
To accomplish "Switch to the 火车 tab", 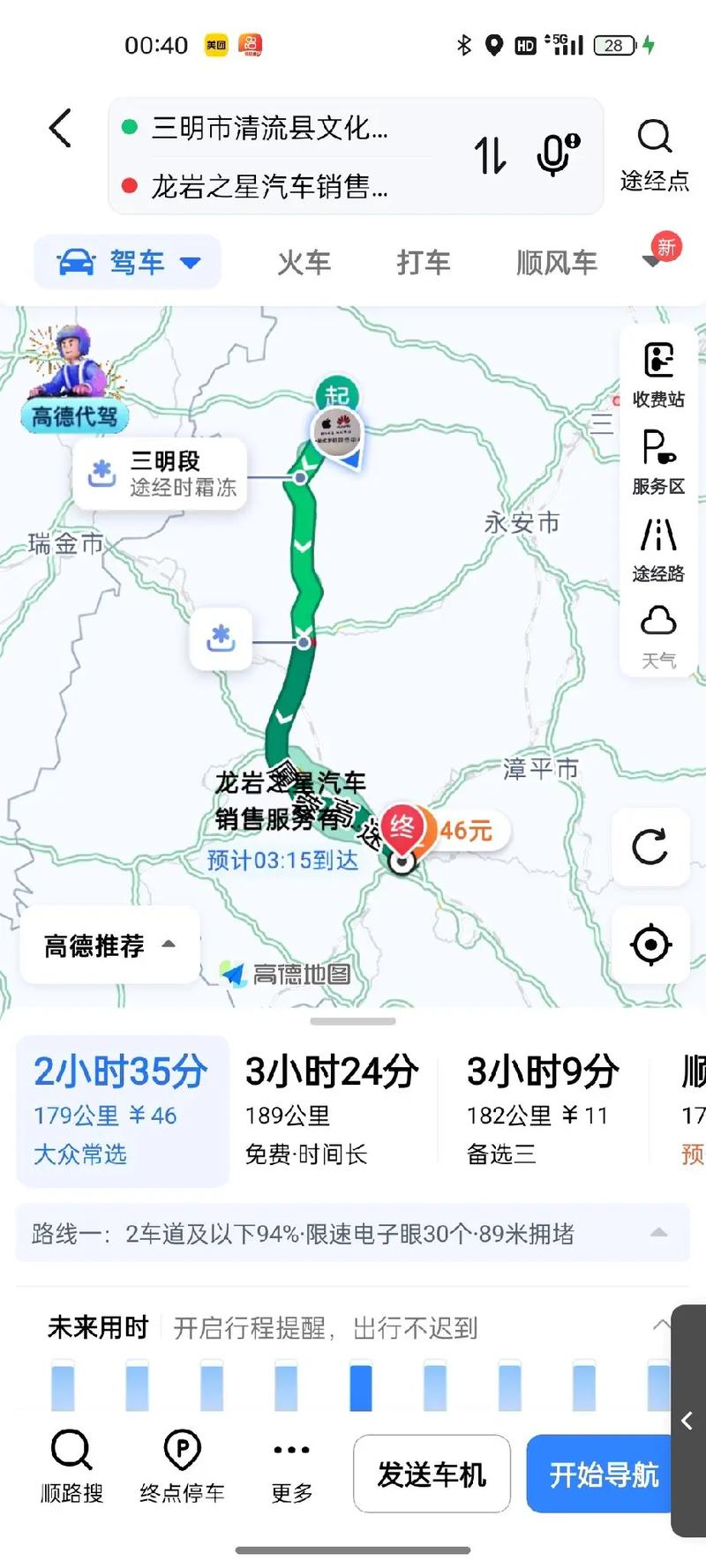I will click(x=303, y=261).
